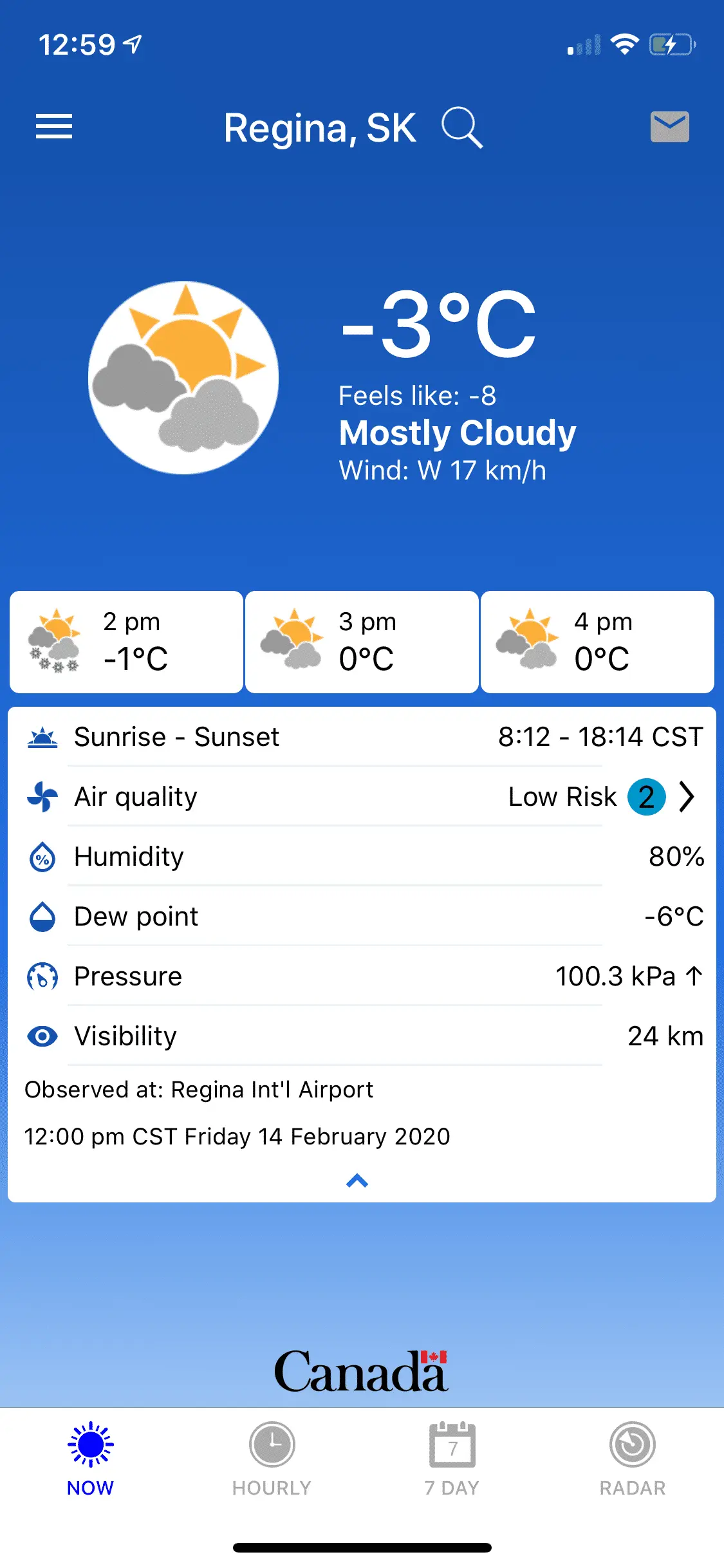The image size is (724, 1568).
Task: Open the 2 pm forecast card
Action: pos(126,642)
